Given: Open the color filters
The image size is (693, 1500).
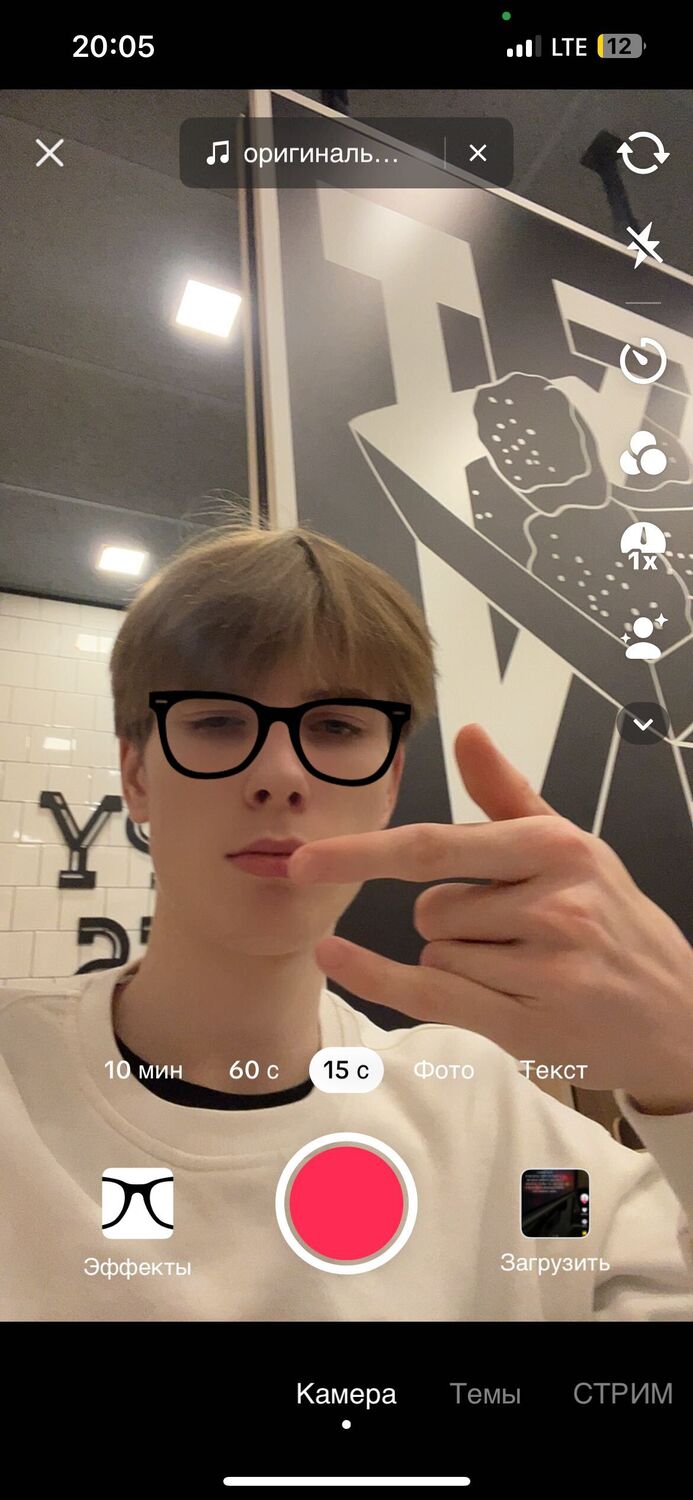Looking at the screenshot, I should pyautogui.click(x=643, y=455).
